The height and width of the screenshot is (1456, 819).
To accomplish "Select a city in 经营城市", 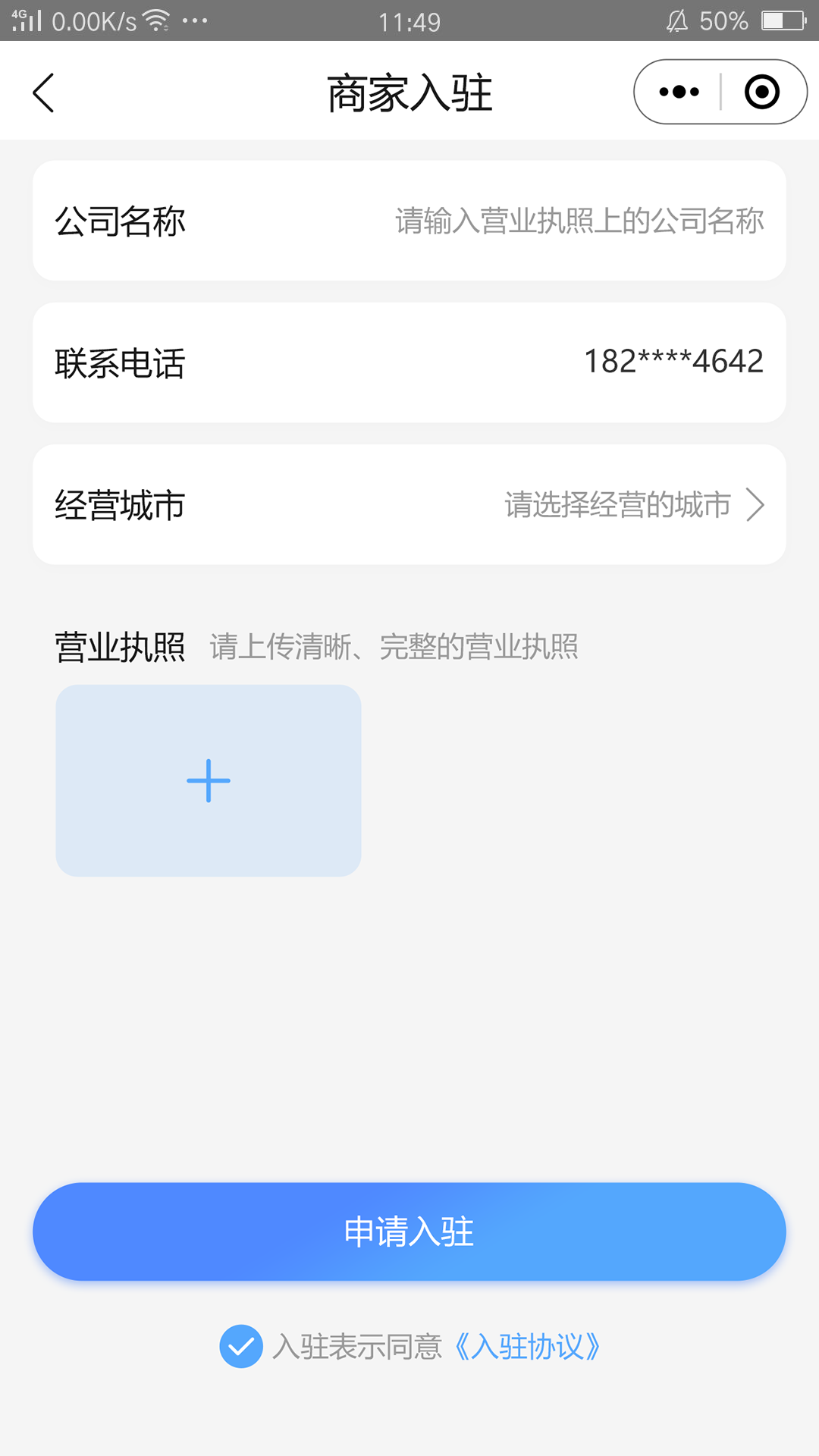I will [409, 505].
